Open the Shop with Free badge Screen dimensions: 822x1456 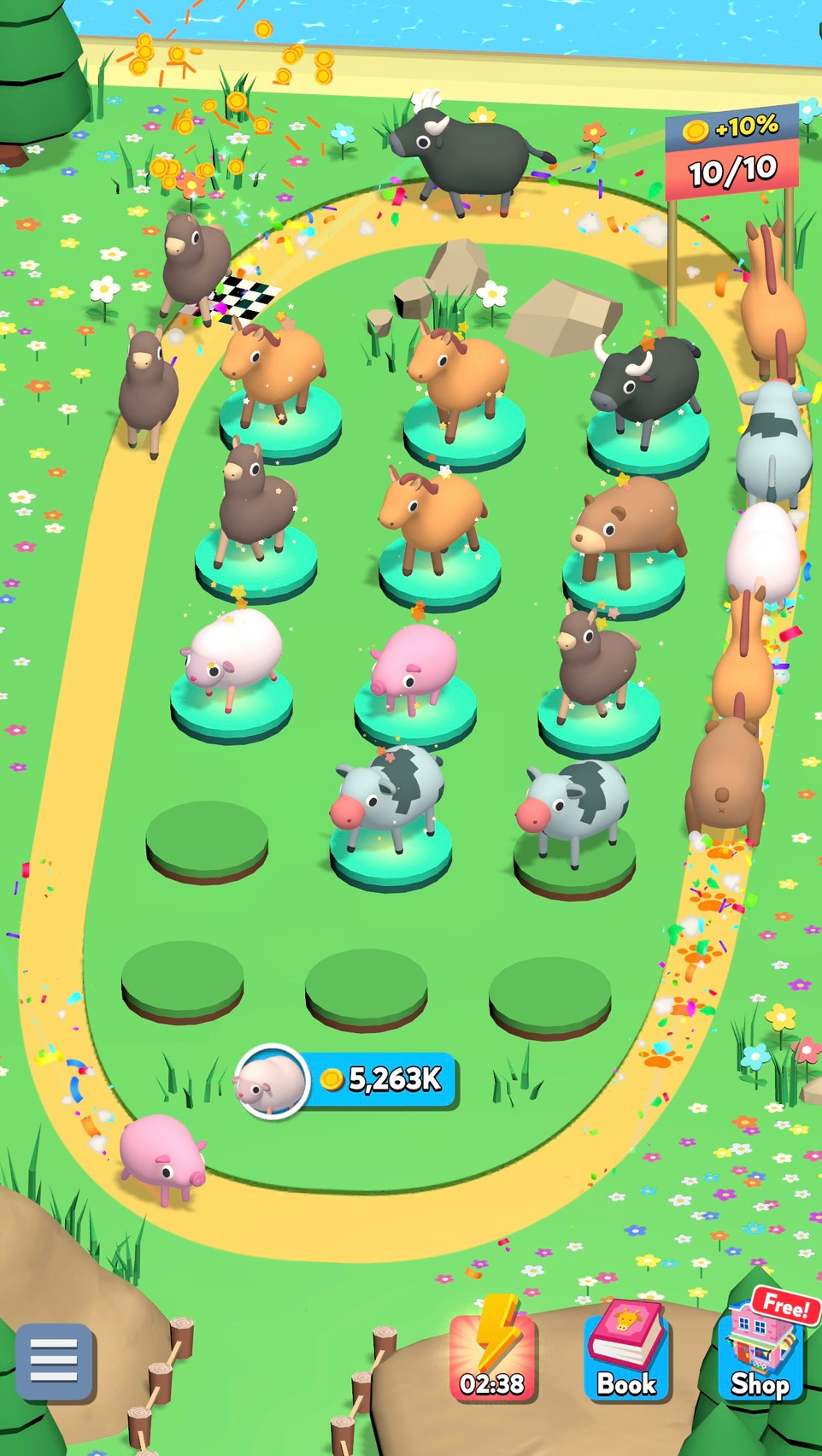[762, 1346]
